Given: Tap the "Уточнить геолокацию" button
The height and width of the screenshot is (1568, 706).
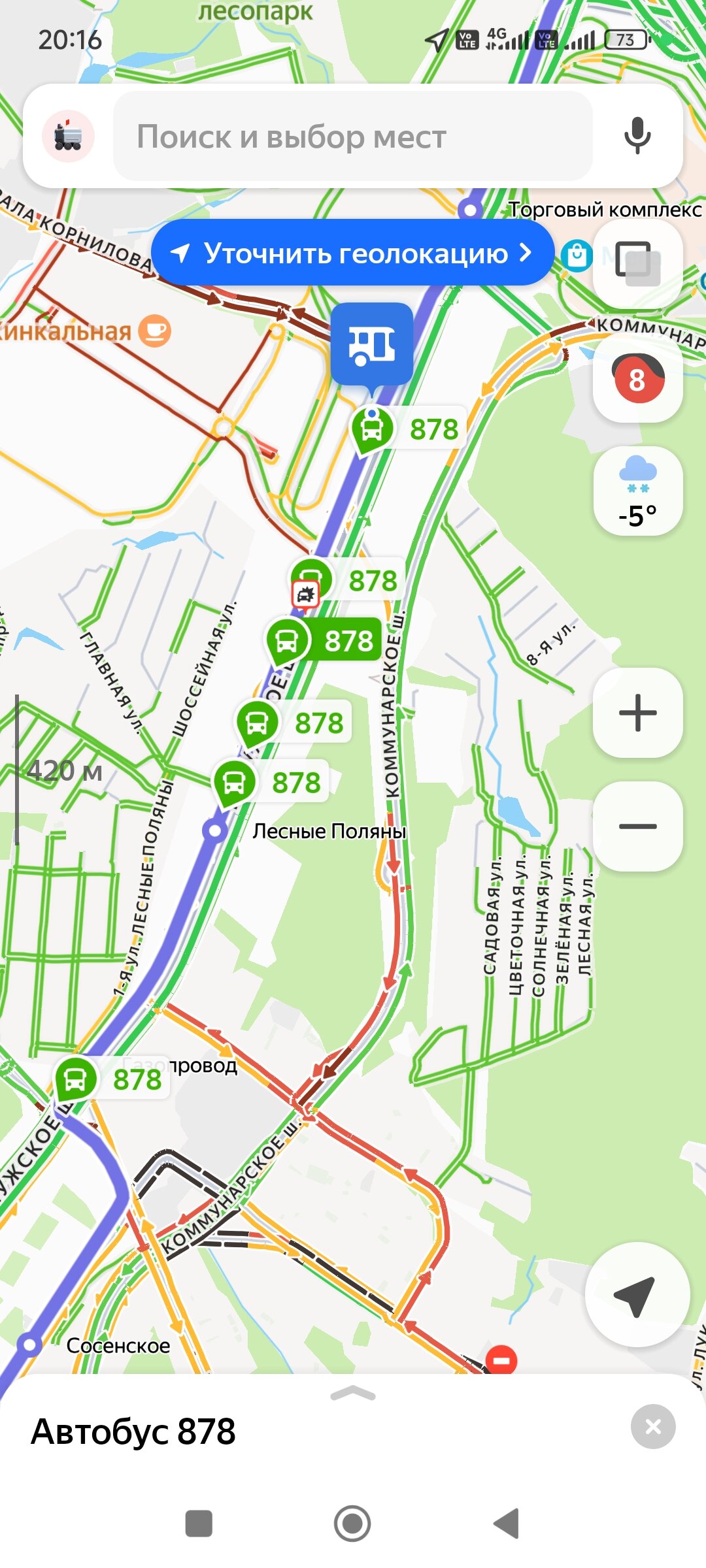Looking at the screenshot, I should [352, 253].
